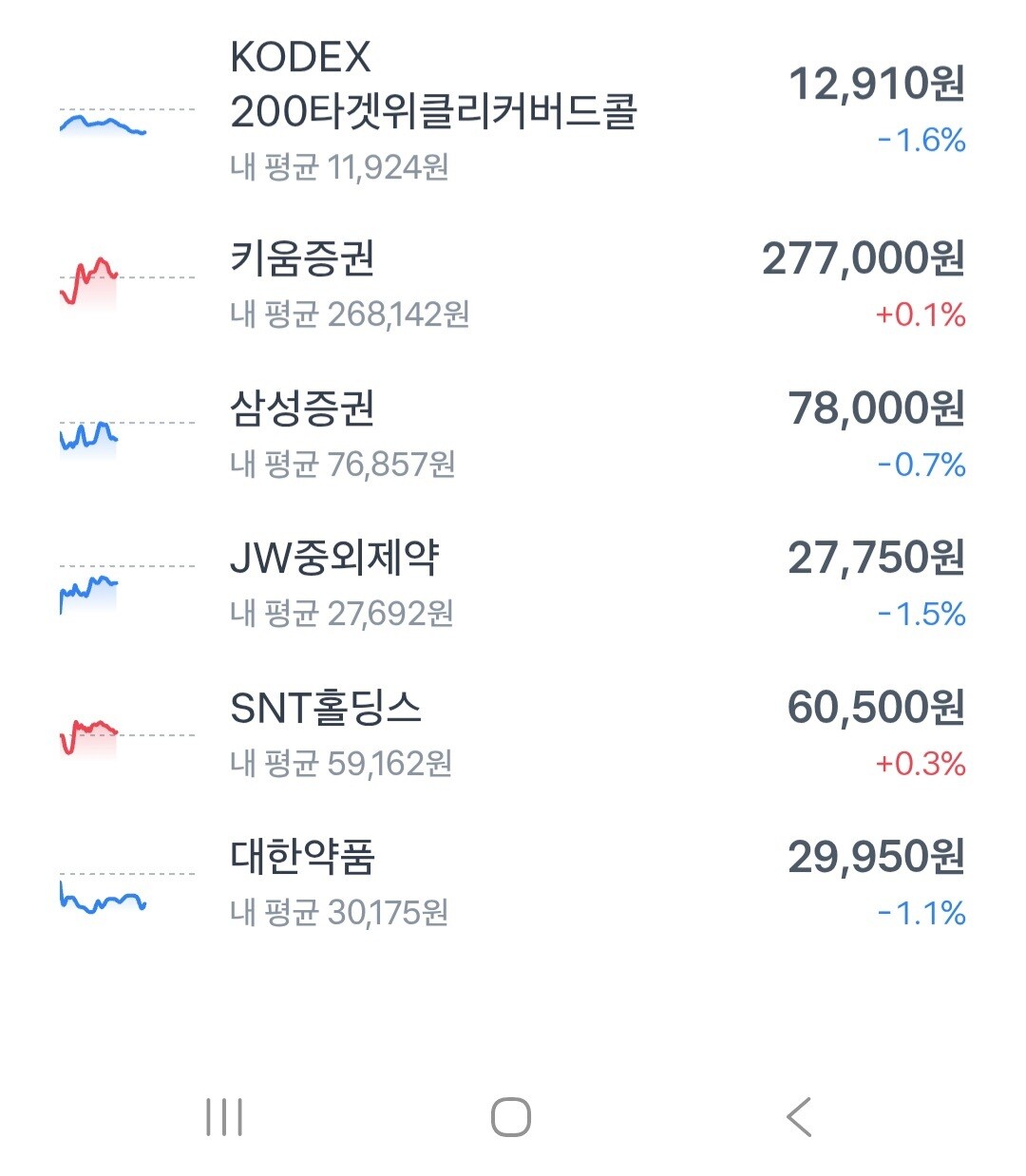
Task: Return to the home screen
Action: click(x=511, y=1117)
